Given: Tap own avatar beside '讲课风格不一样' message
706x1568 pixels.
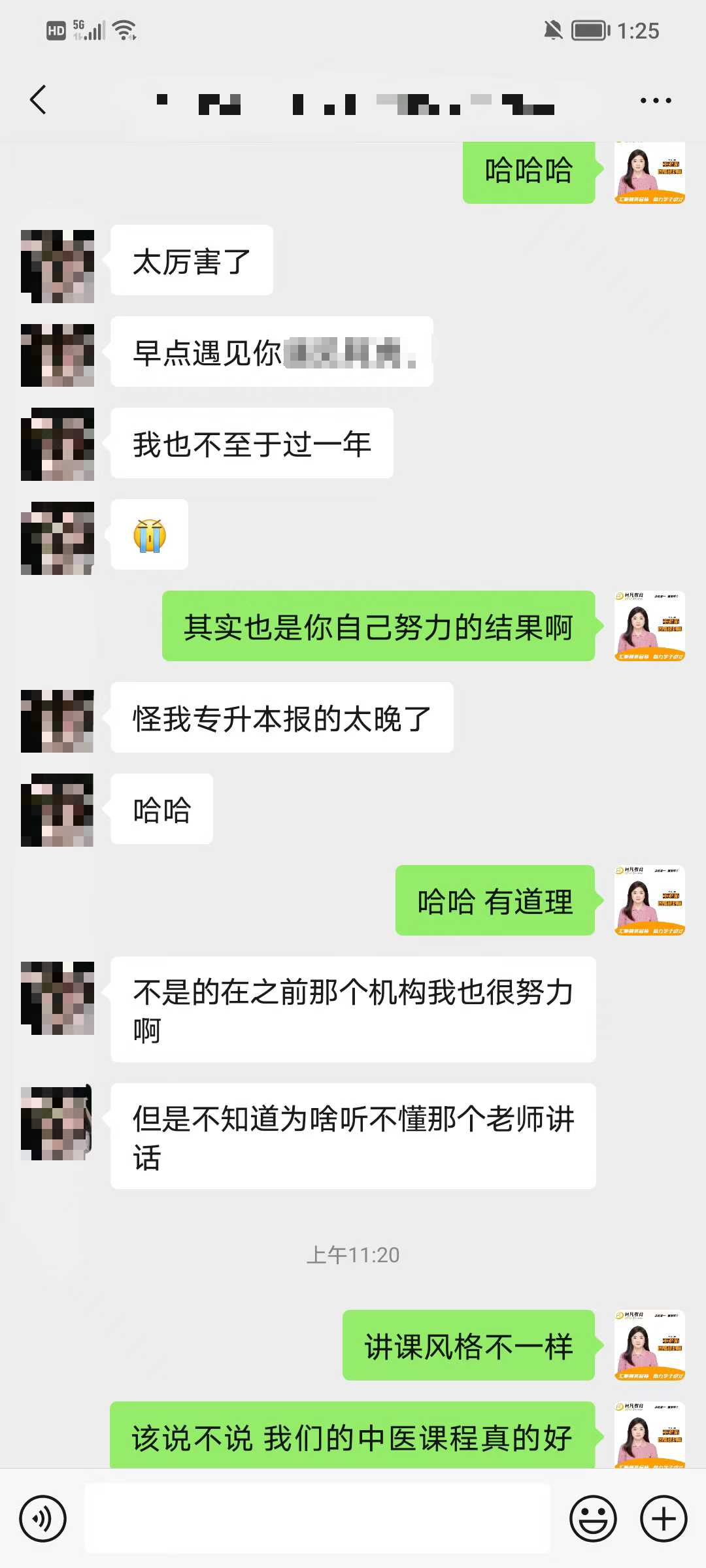Looking at the screenshot, I should tap(649, 1345).
